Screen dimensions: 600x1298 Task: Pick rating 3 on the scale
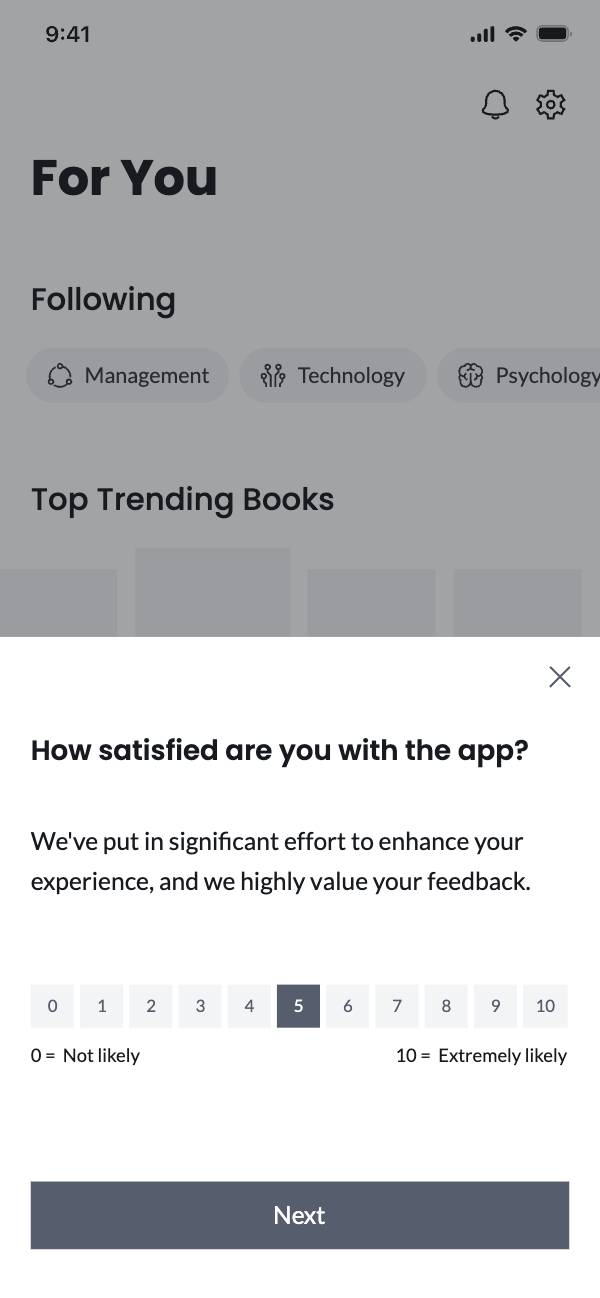tap(200, 1006)
